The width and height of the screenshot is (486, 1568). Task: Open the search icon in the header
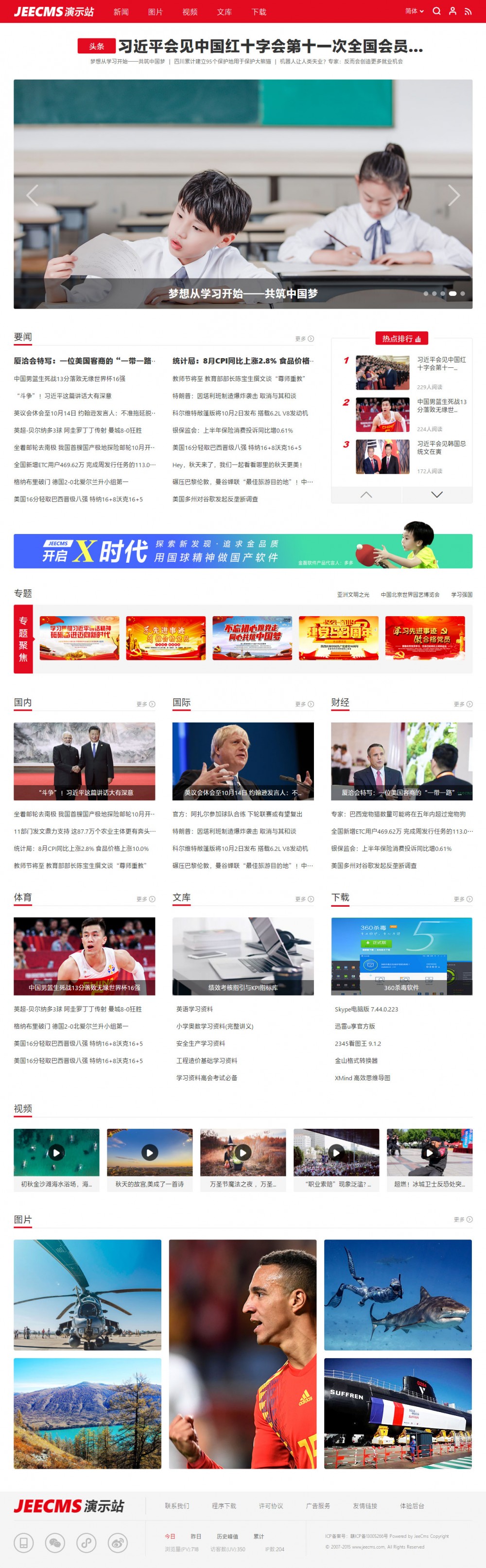[436, 11]
